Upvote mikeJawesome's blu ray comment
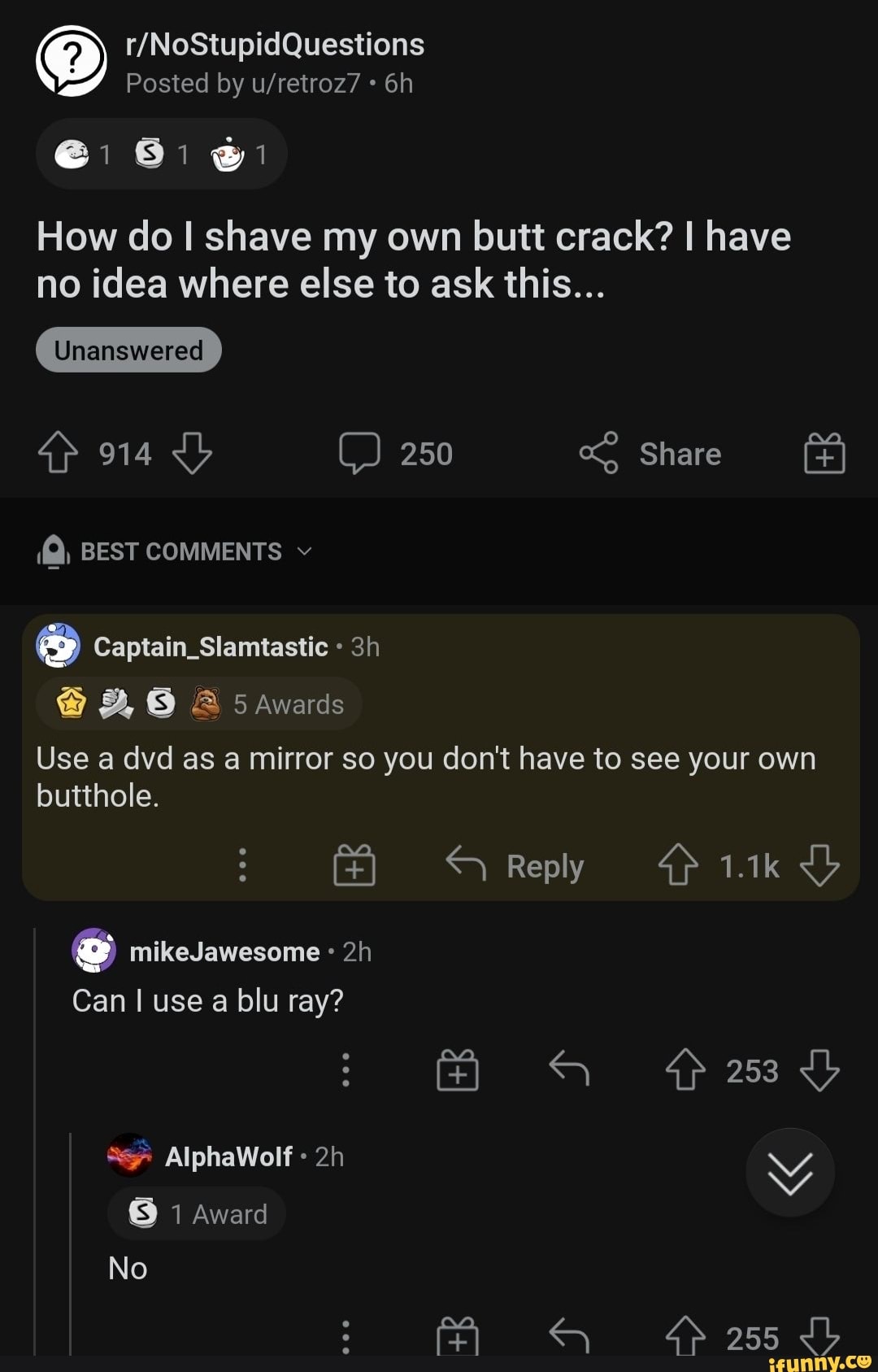Screen dimensions: 878x1372 (x=685, y=1070)
